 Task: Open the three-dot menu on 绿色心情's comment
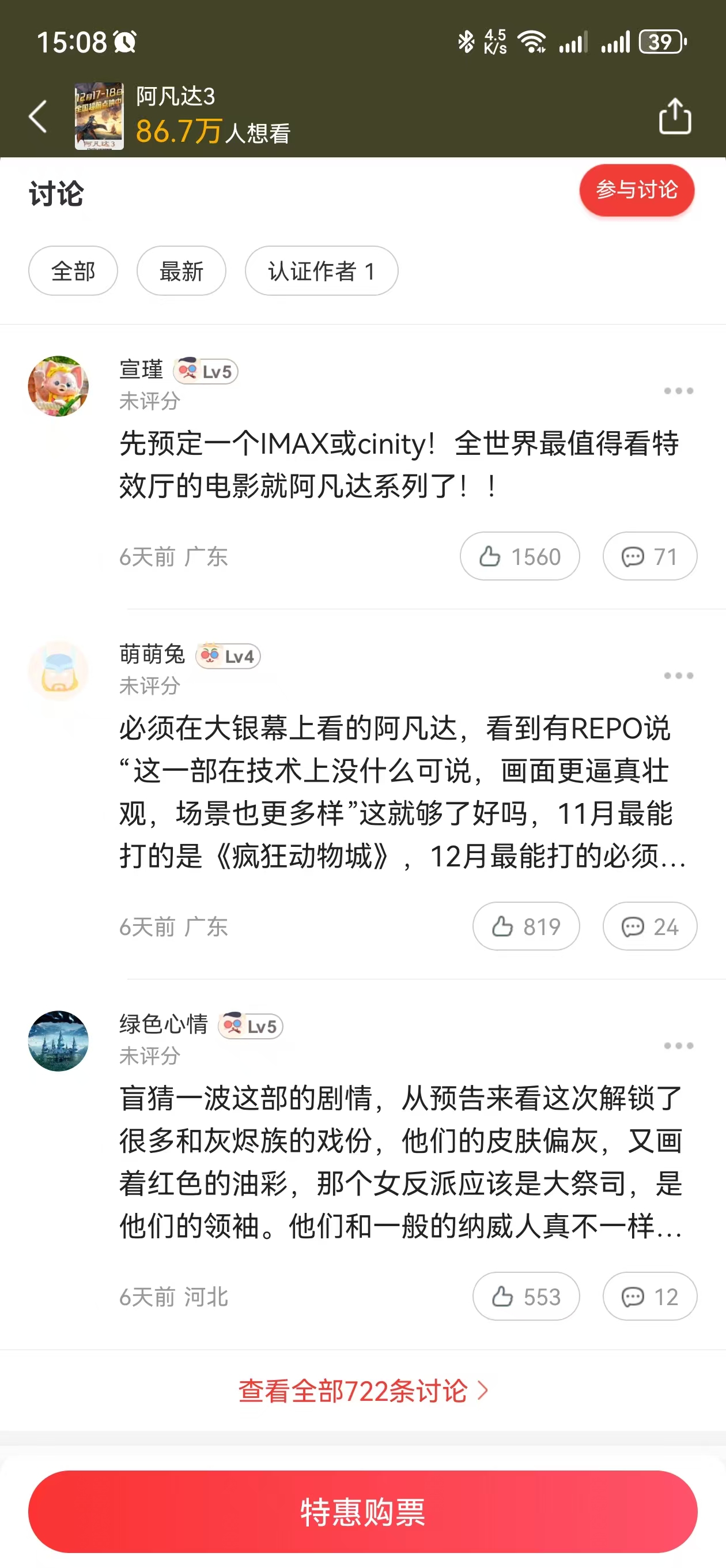pyautogui.click(x=678, y=1046)
